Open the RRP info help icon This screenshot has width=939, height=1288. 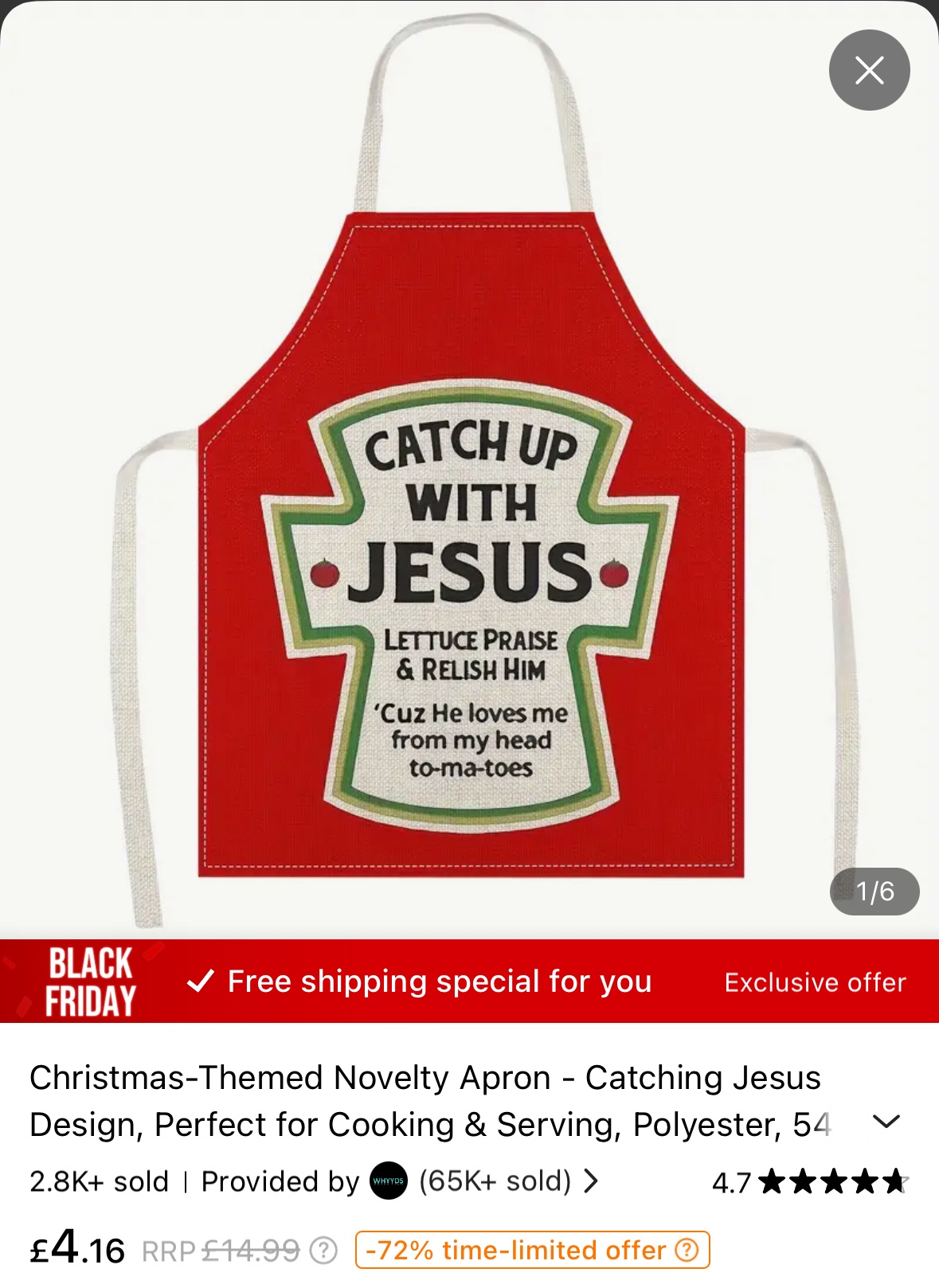click(323, 1251)
